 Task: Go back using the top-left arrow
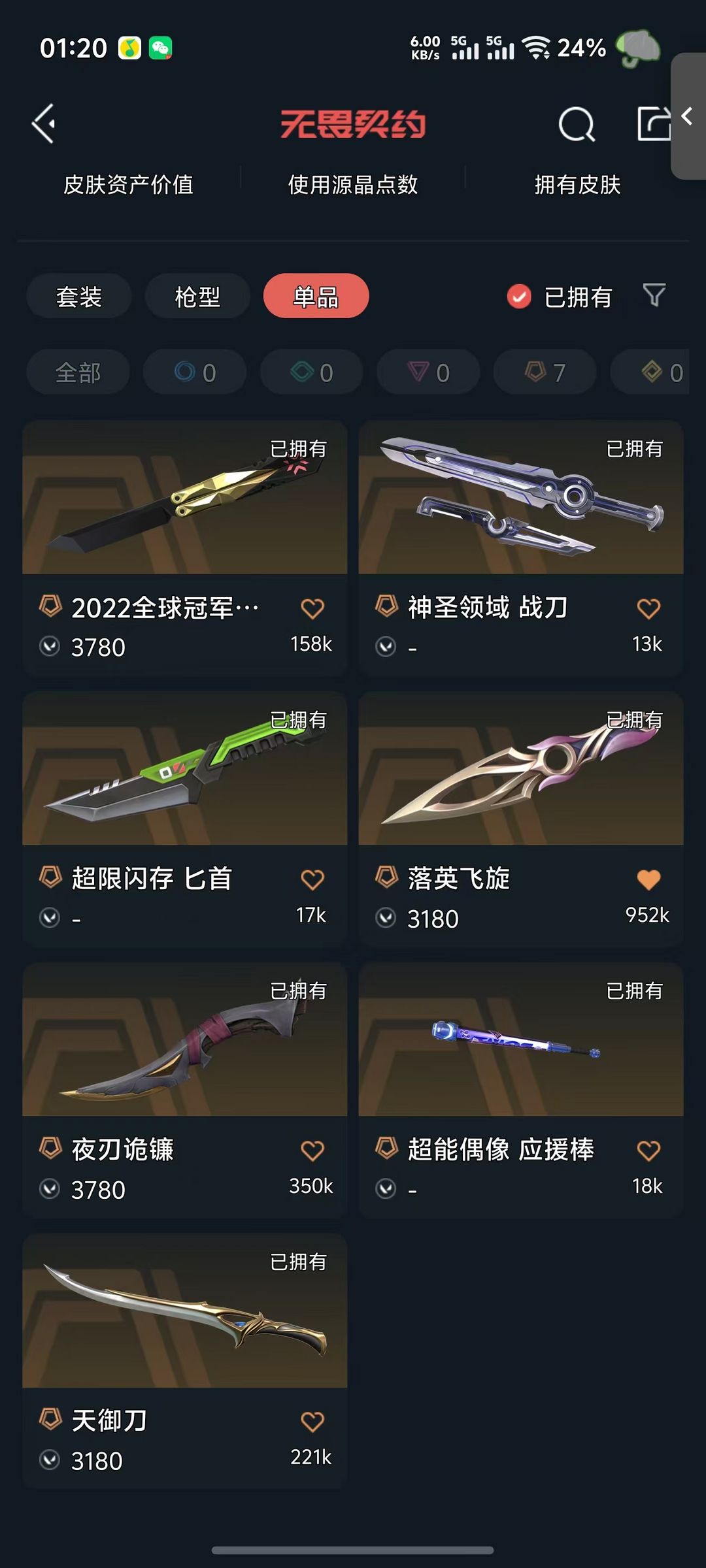point(44,123)
